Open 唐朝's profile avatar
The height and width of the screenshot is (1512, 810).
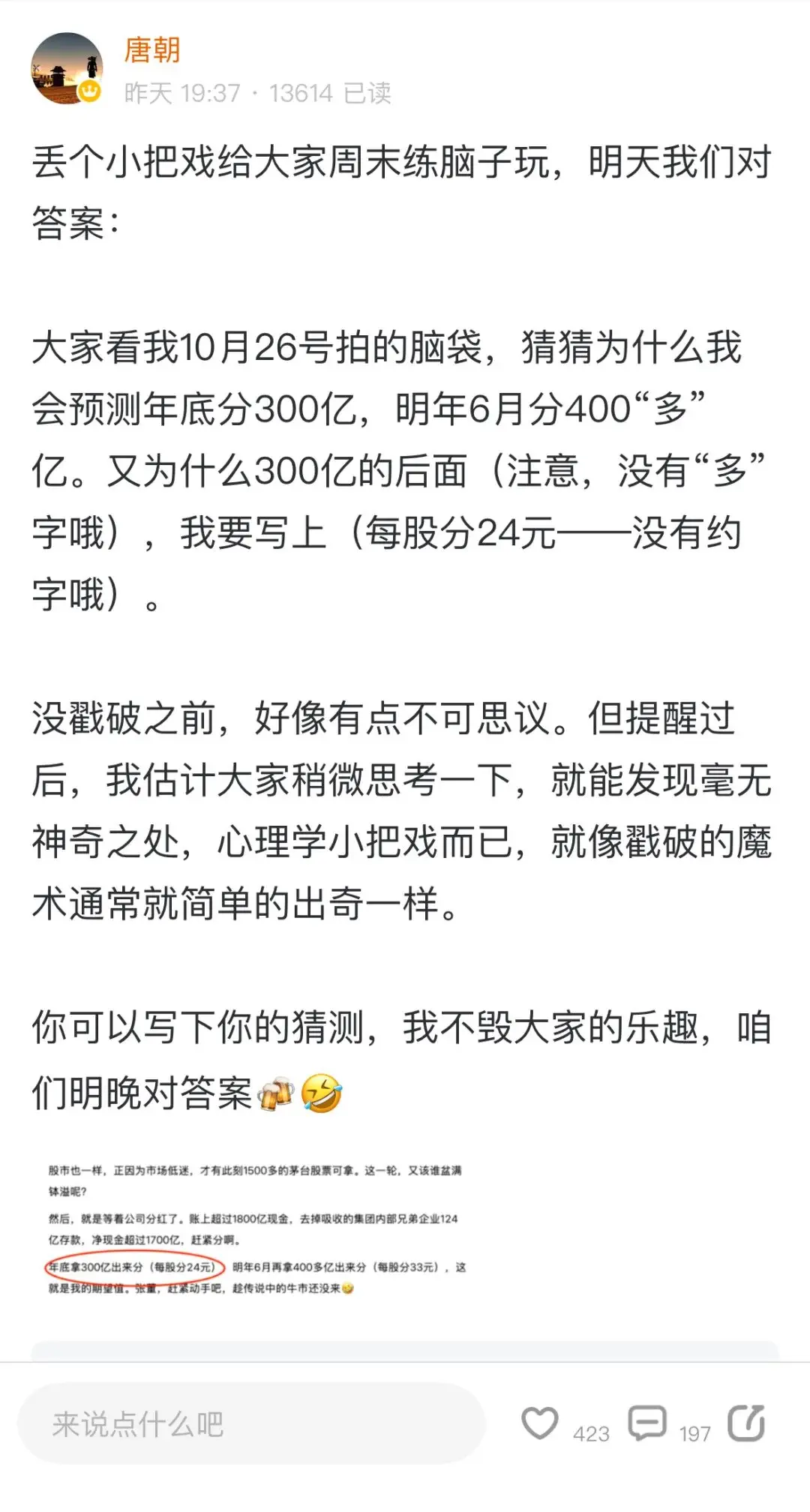click(67, 68)
